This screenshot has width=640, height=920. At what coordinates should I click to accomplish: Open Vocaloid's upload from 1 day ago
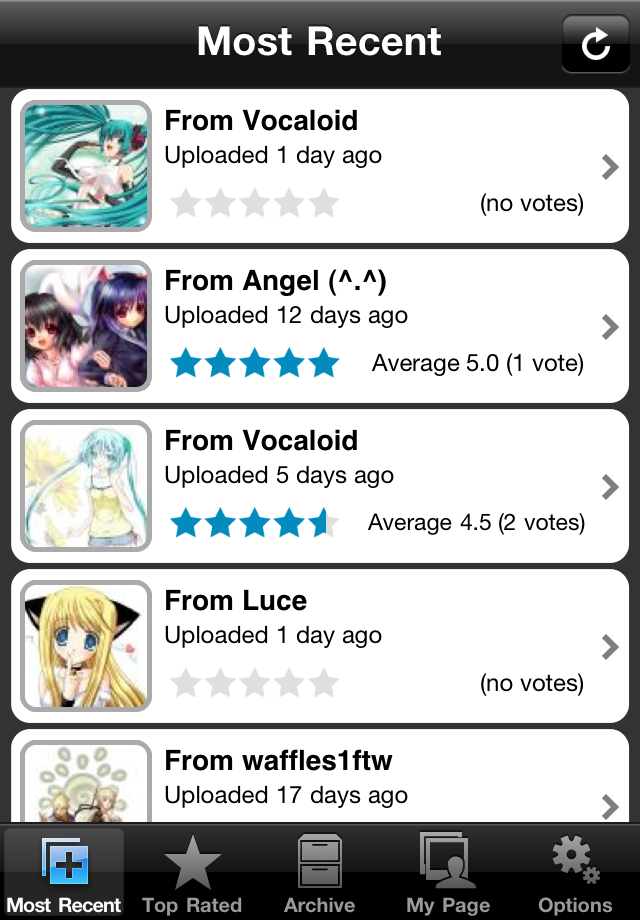pos(320,166)
